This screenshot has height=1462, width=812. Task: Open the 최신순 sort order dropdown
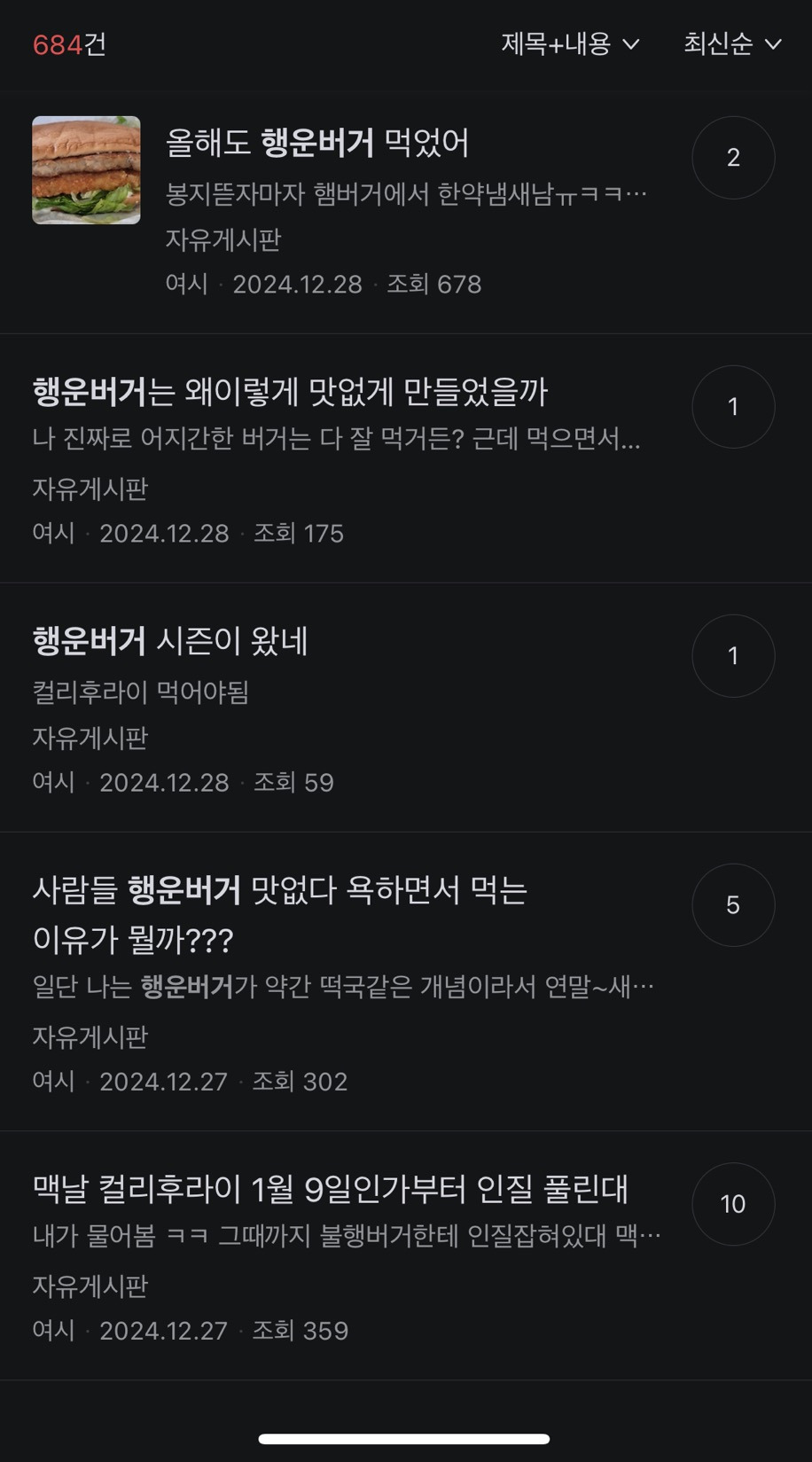tap(720, 44)
